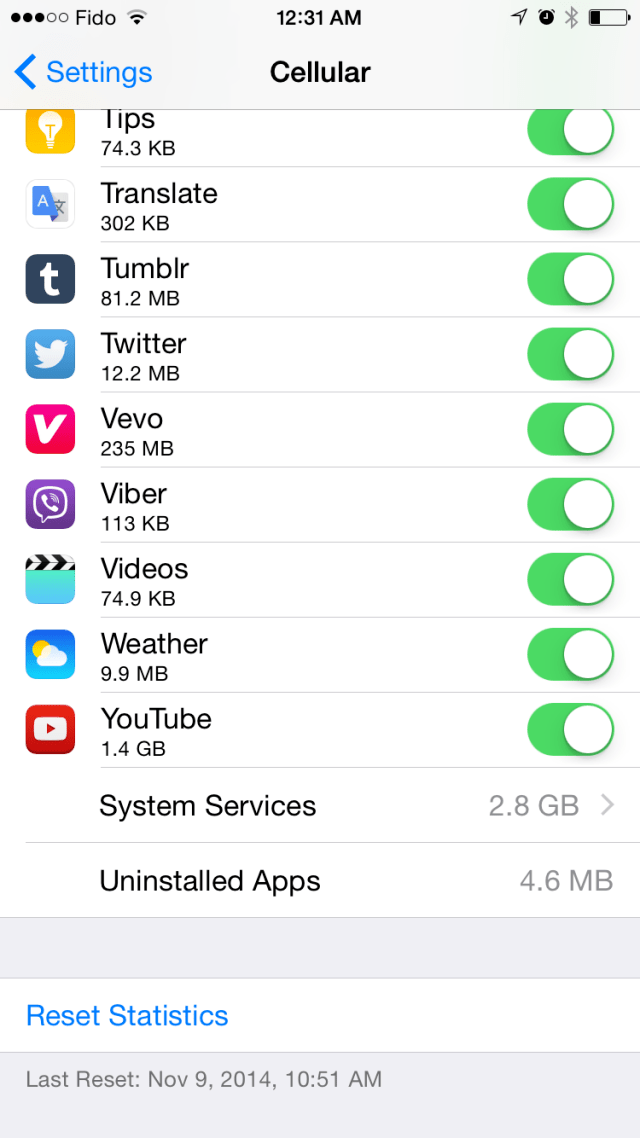The height and width of the screenshot is (1138, 640).
Task: Switch off Twitter cellular data
Action: (570, 355)
